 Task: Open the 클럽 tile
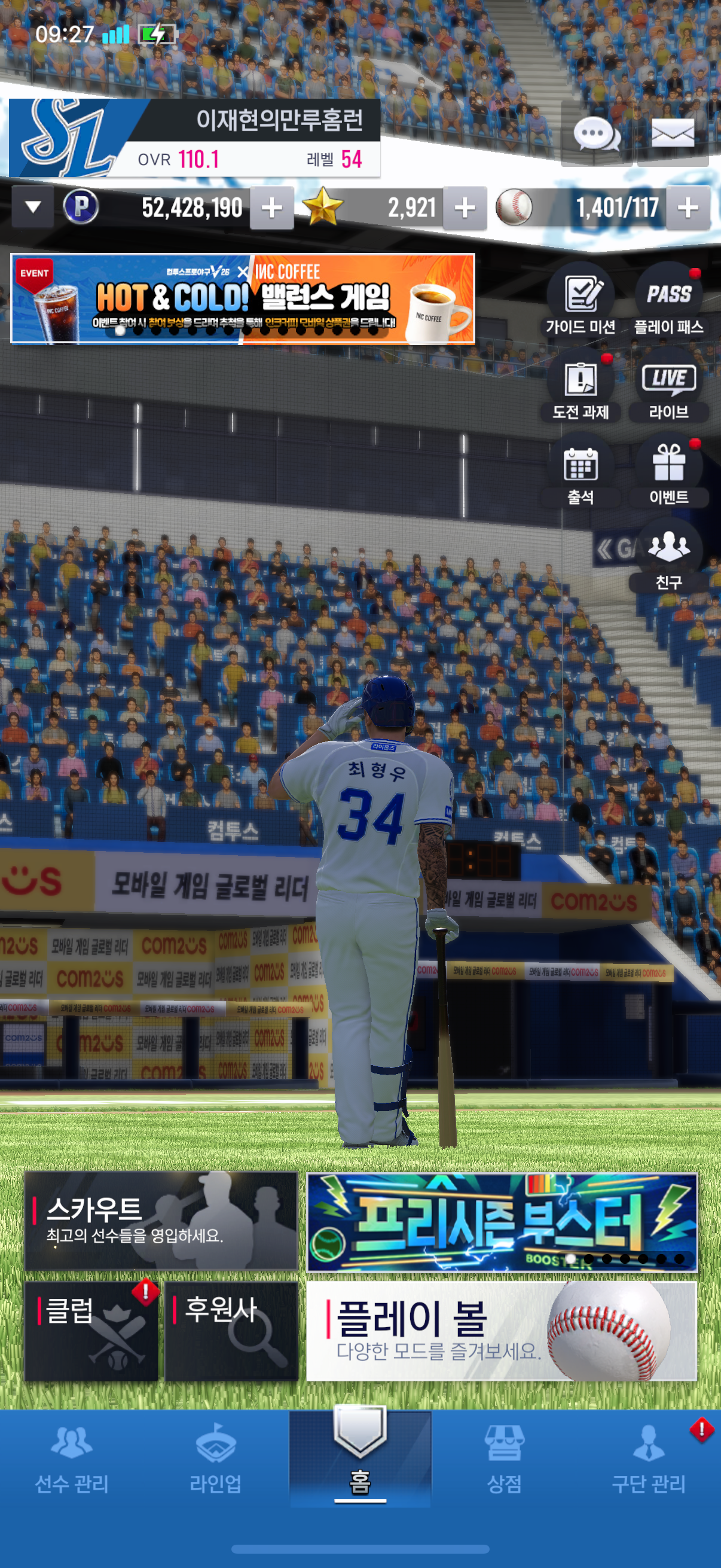pos(91,1331)
